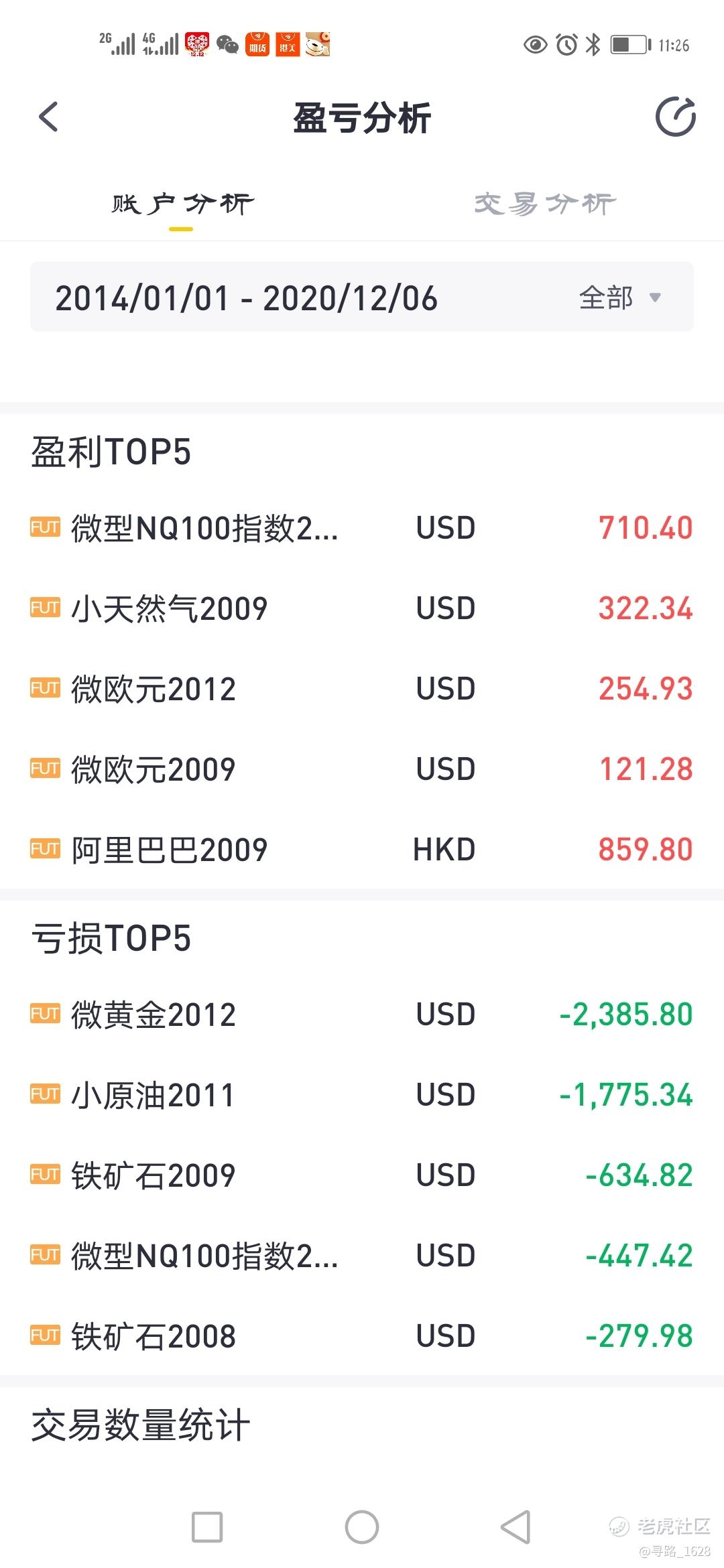Open 小天然气2009 profit row
The image size is (724, 1568).
(x=362, y=608)
